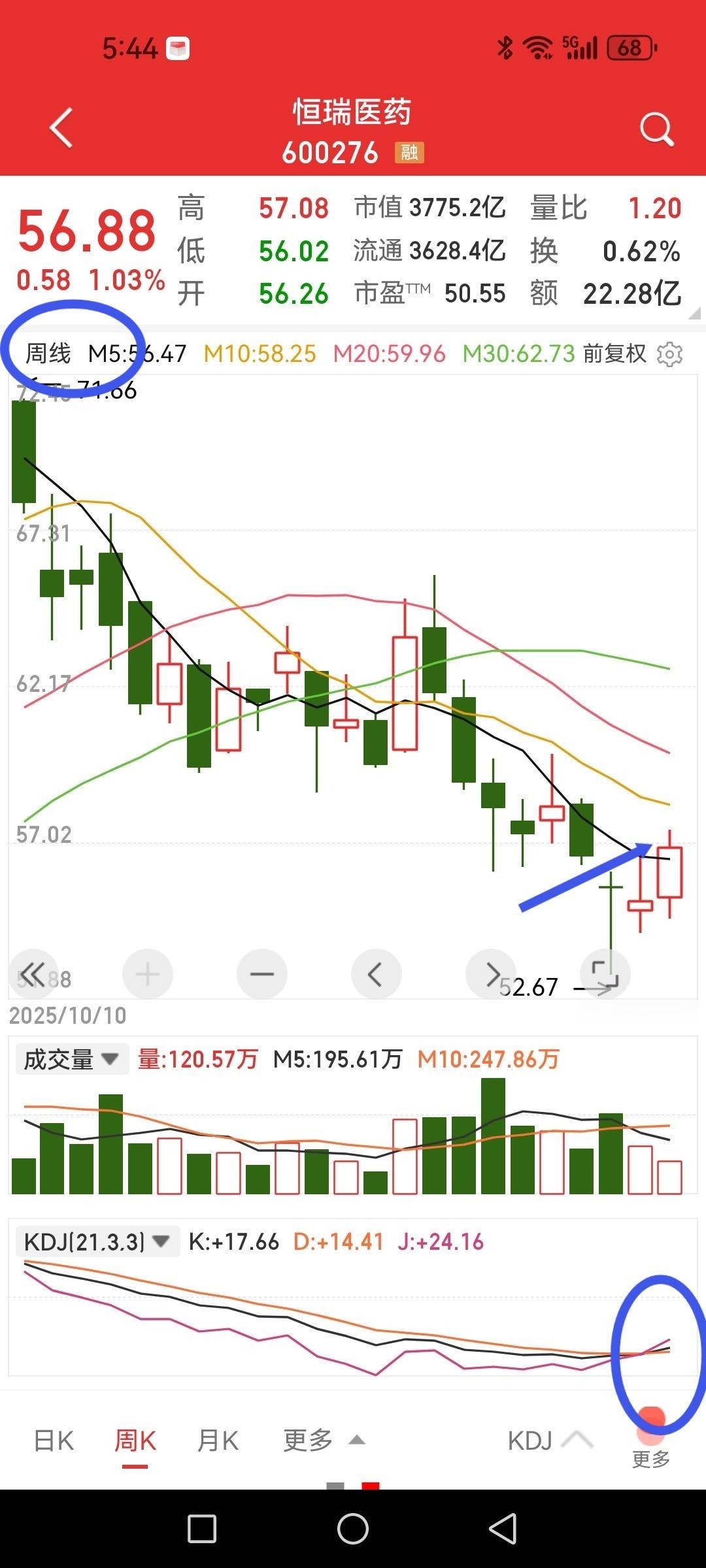This screenshot has height=1568, width=706.
Task: Tap the system home button
Action: coord(353,1529)
